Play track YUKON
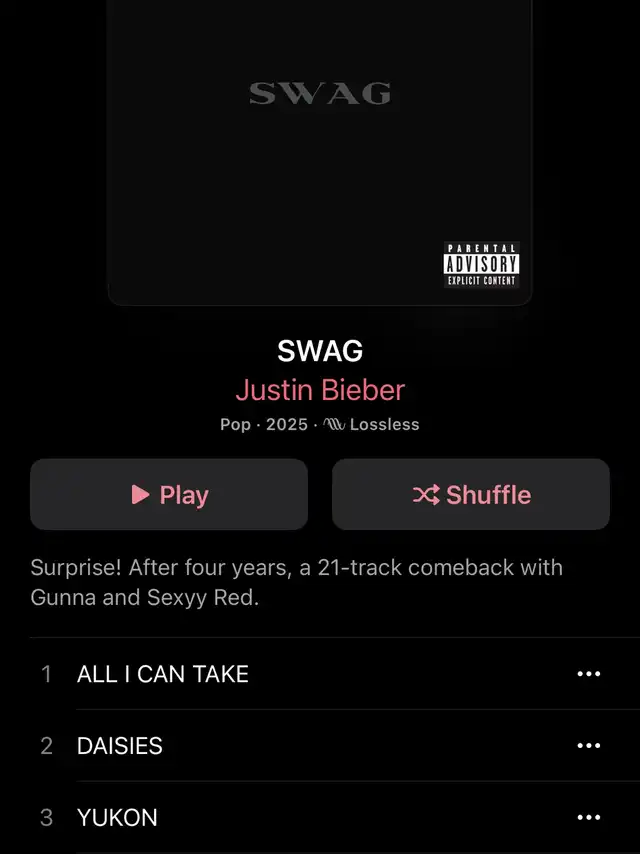 (117, 818)
